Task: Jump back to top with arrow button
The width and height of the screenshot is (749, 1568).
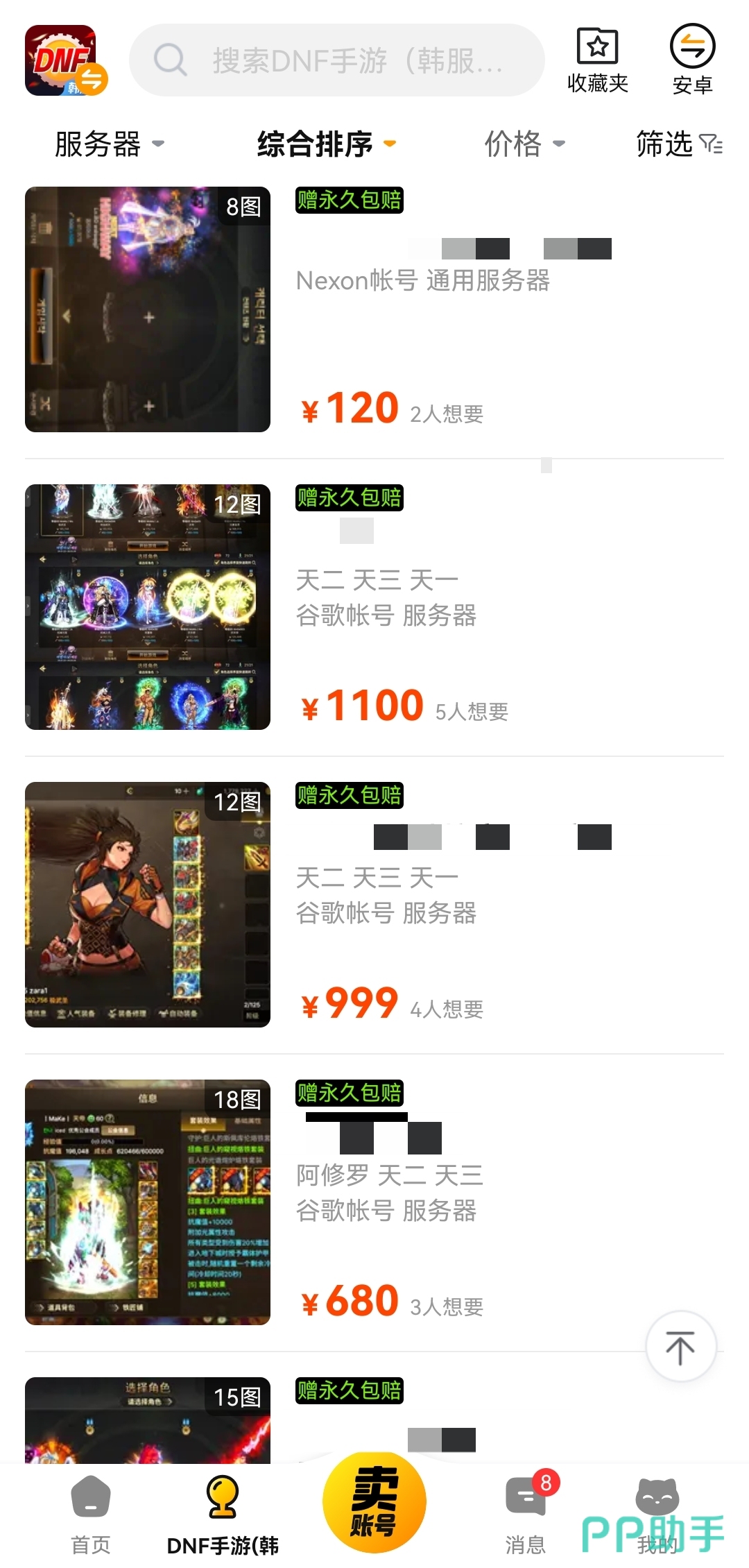Action: tap(680, 1346)
